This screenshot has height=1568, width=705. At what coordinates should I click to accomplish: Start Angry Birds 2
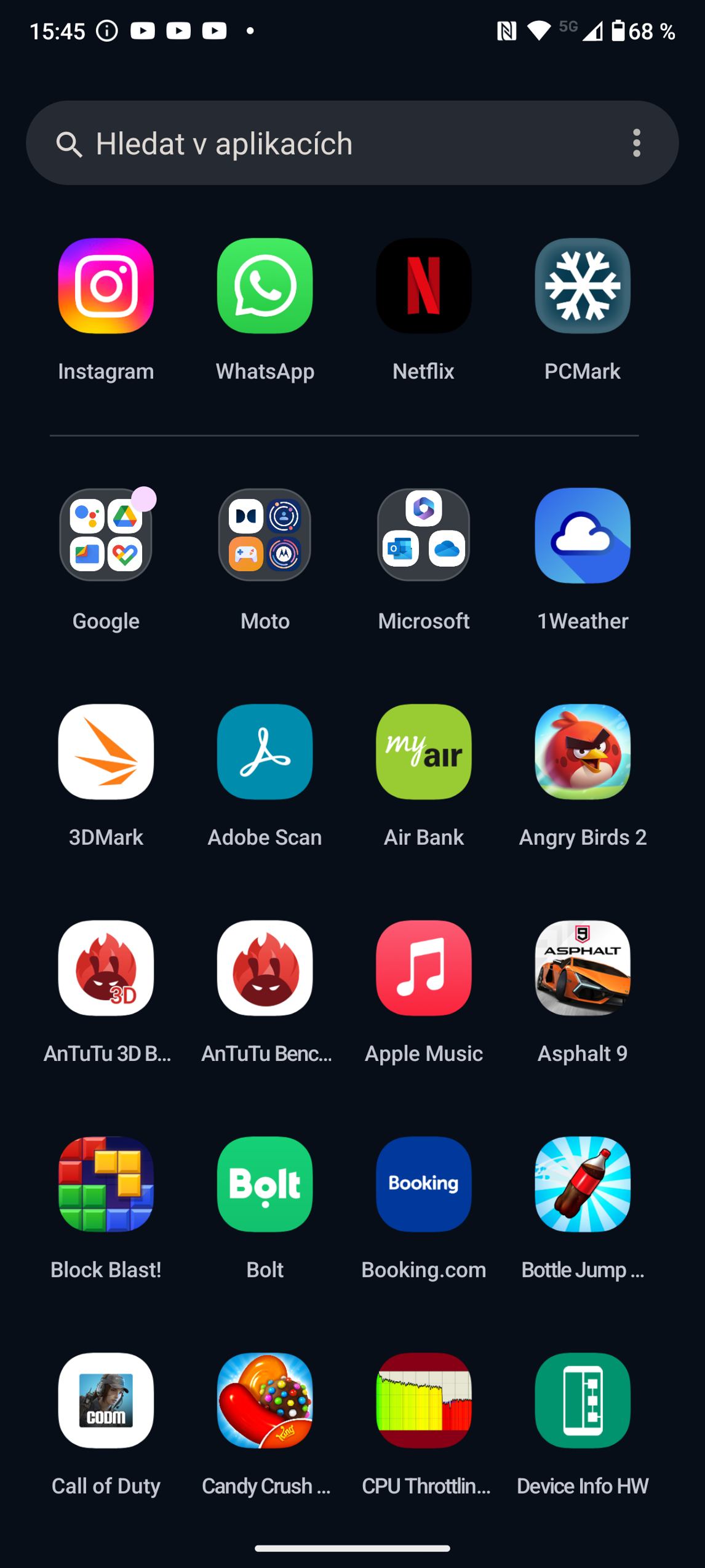(582, 752)
